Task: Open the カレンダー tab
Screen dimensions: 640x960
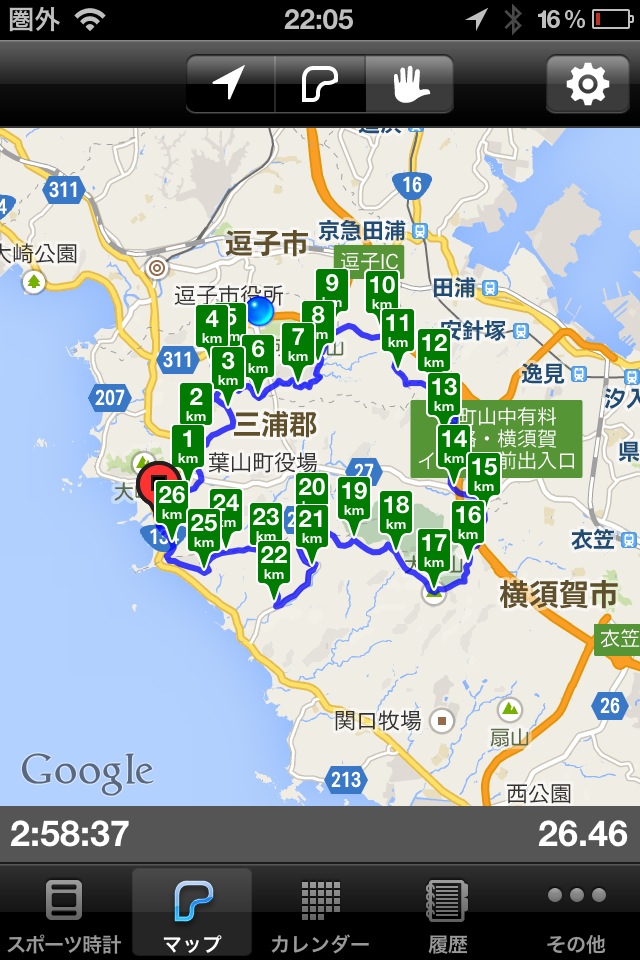Action: tap(320, 914)
